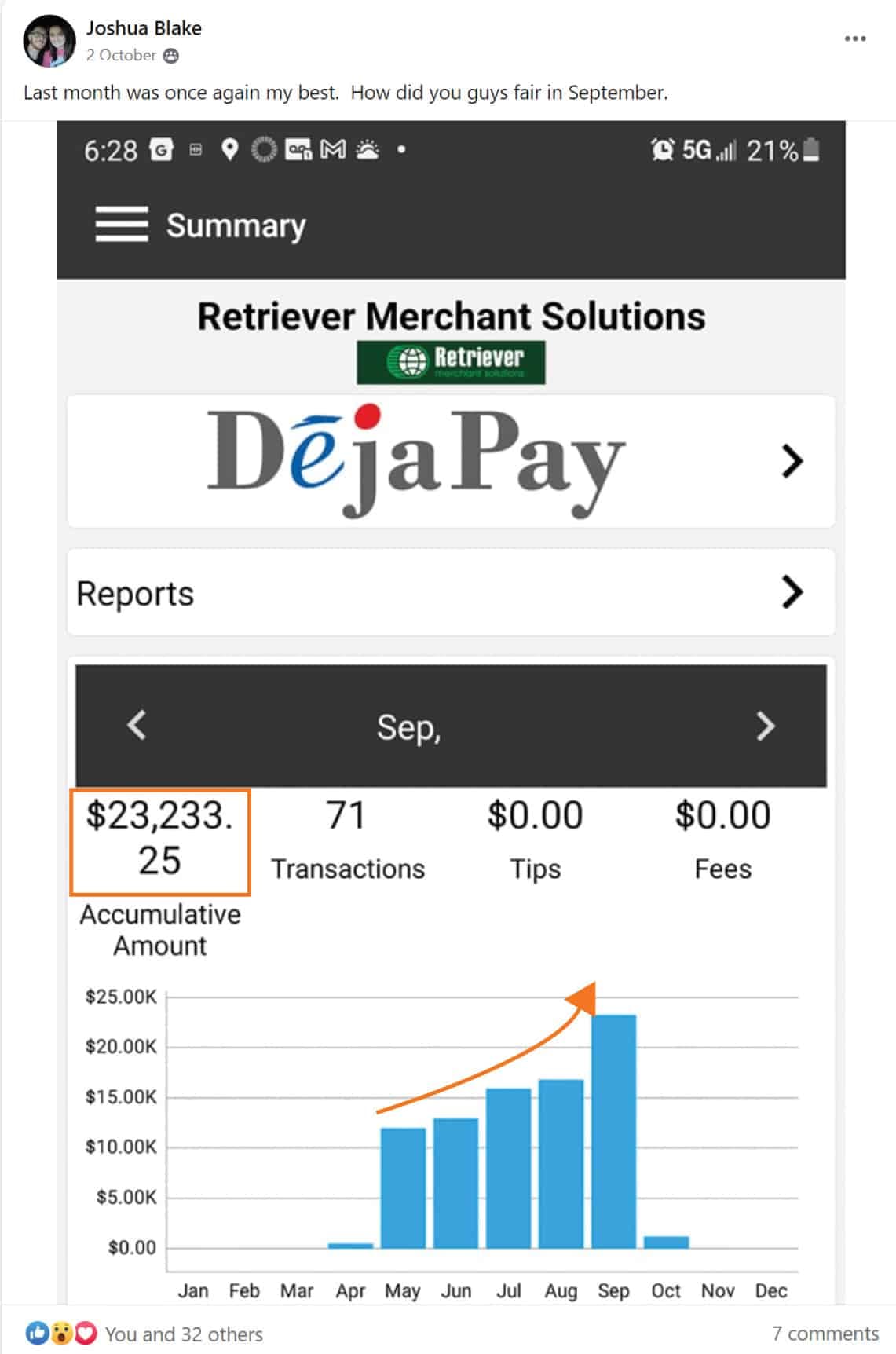The height and width of the screenshot is (1354, 896).
Task: Open the 7 comments
Action: tap(825, 1333)
